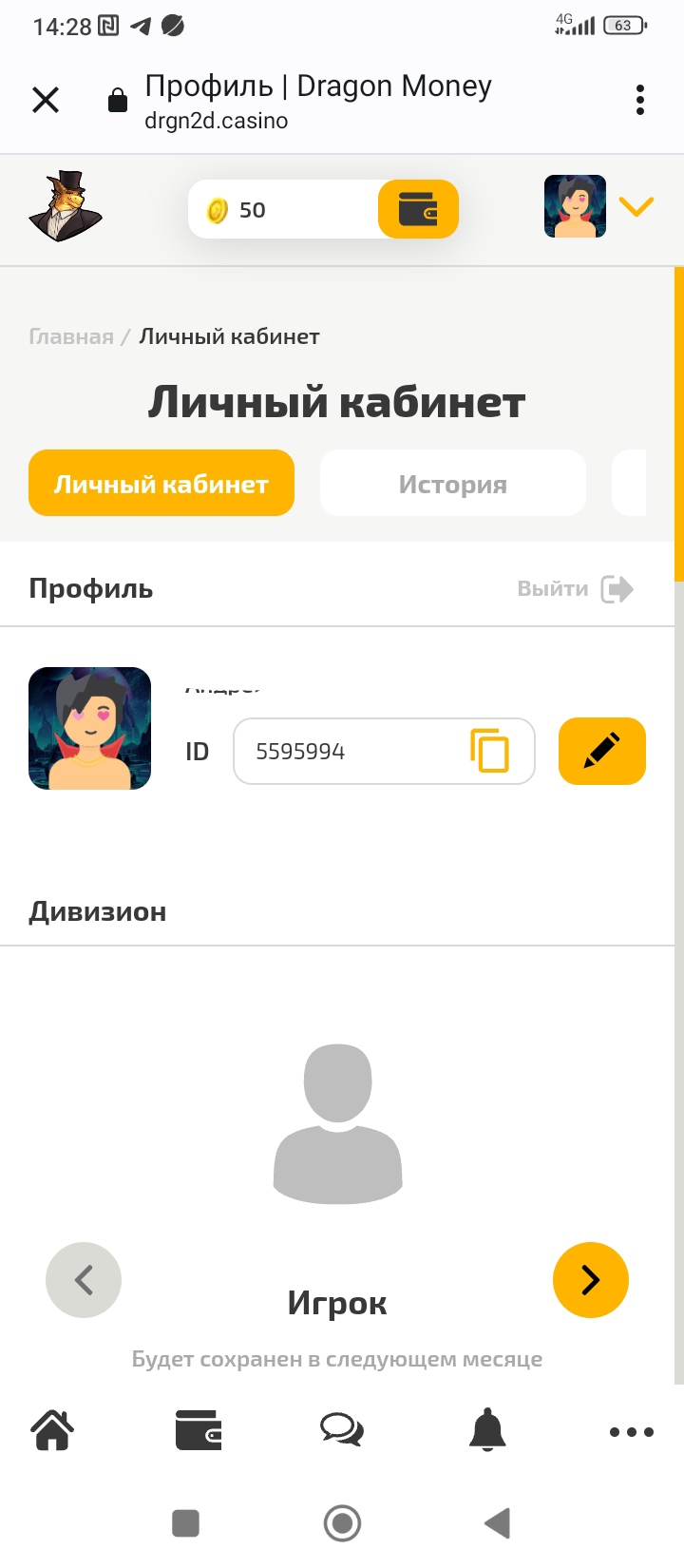Select the Личный кабинет tab
This screenshot has width=684, height=1568.
(161, 484)
